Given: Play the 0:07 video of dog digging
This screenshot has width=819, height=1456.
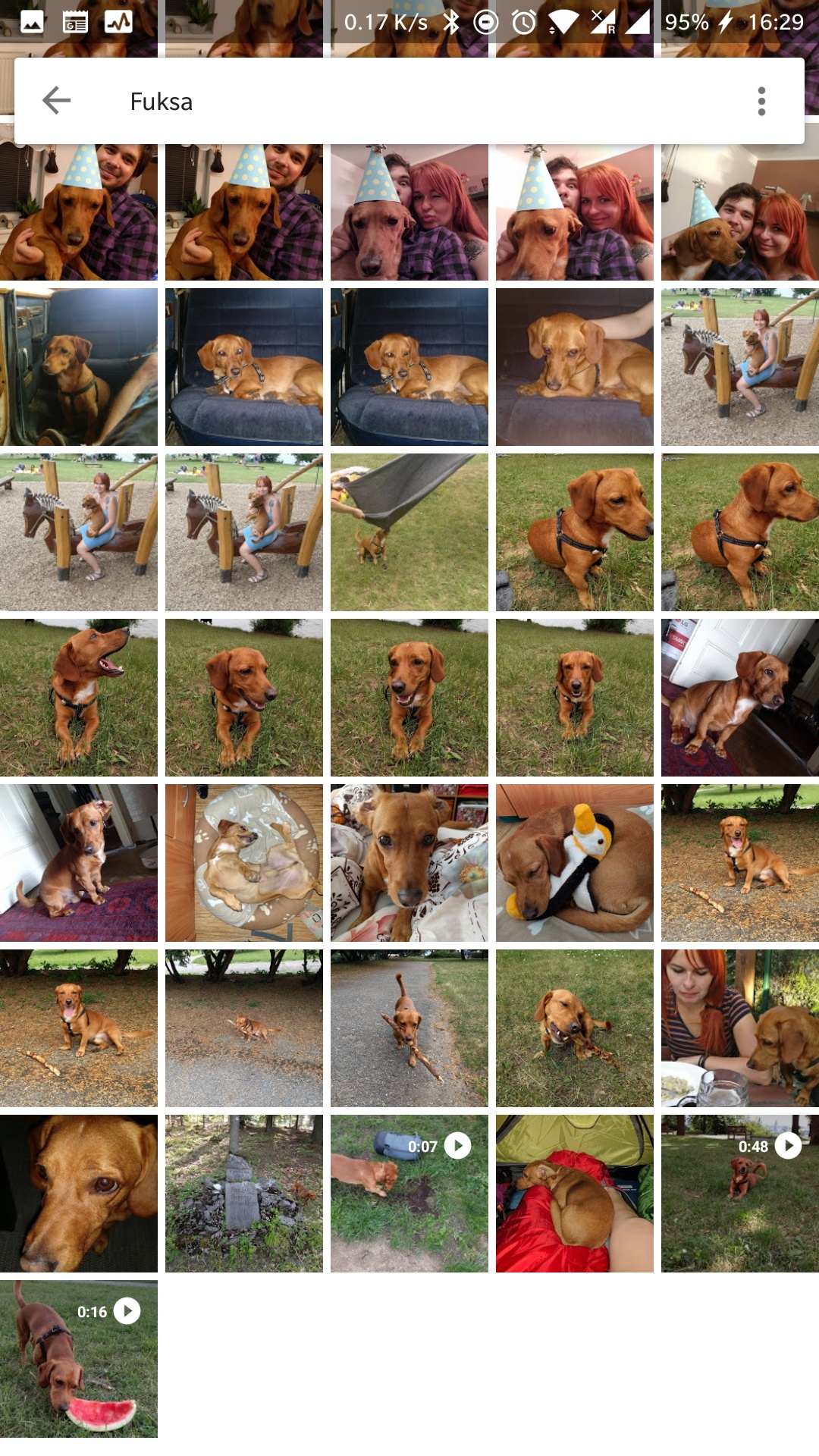Looking at the screenshot, I should pos(409,1194).
